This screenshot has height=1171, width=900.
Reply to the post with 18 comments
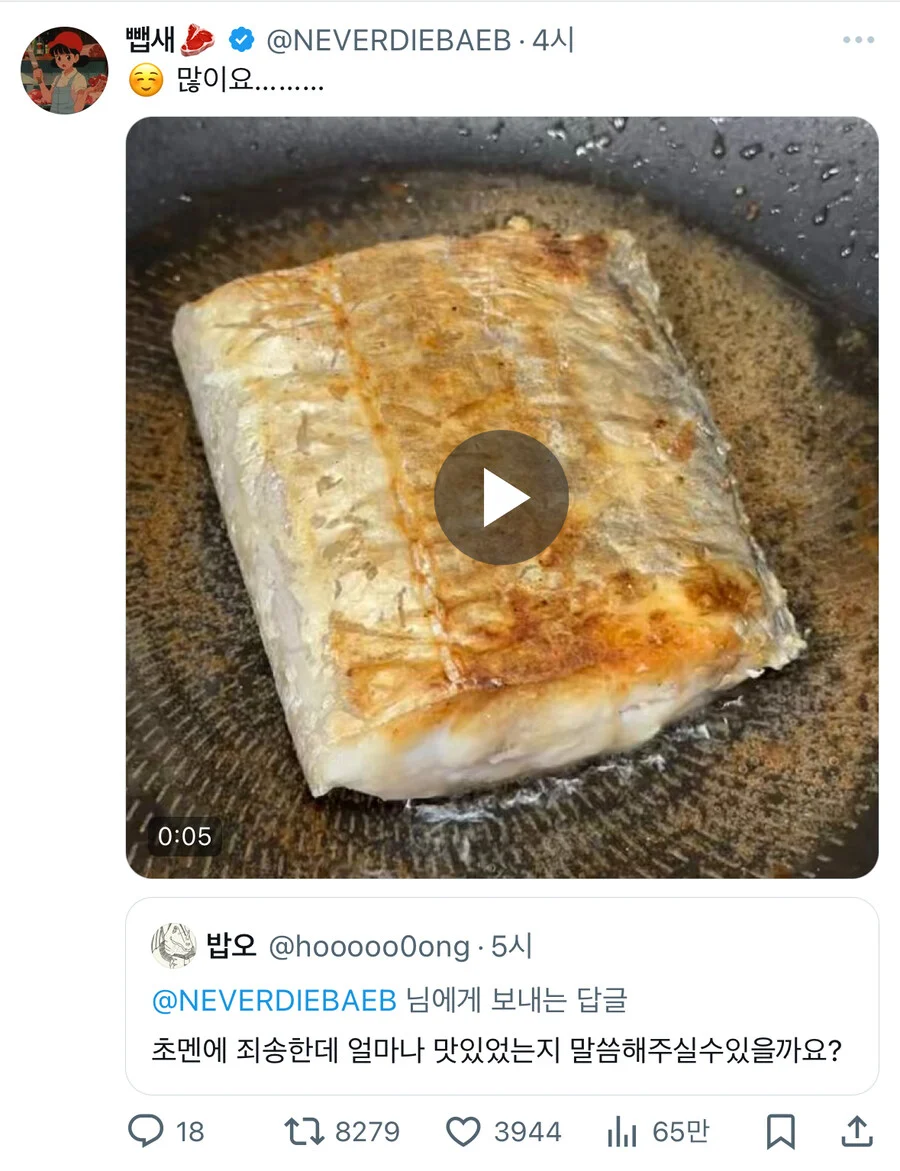[147, 1132]
